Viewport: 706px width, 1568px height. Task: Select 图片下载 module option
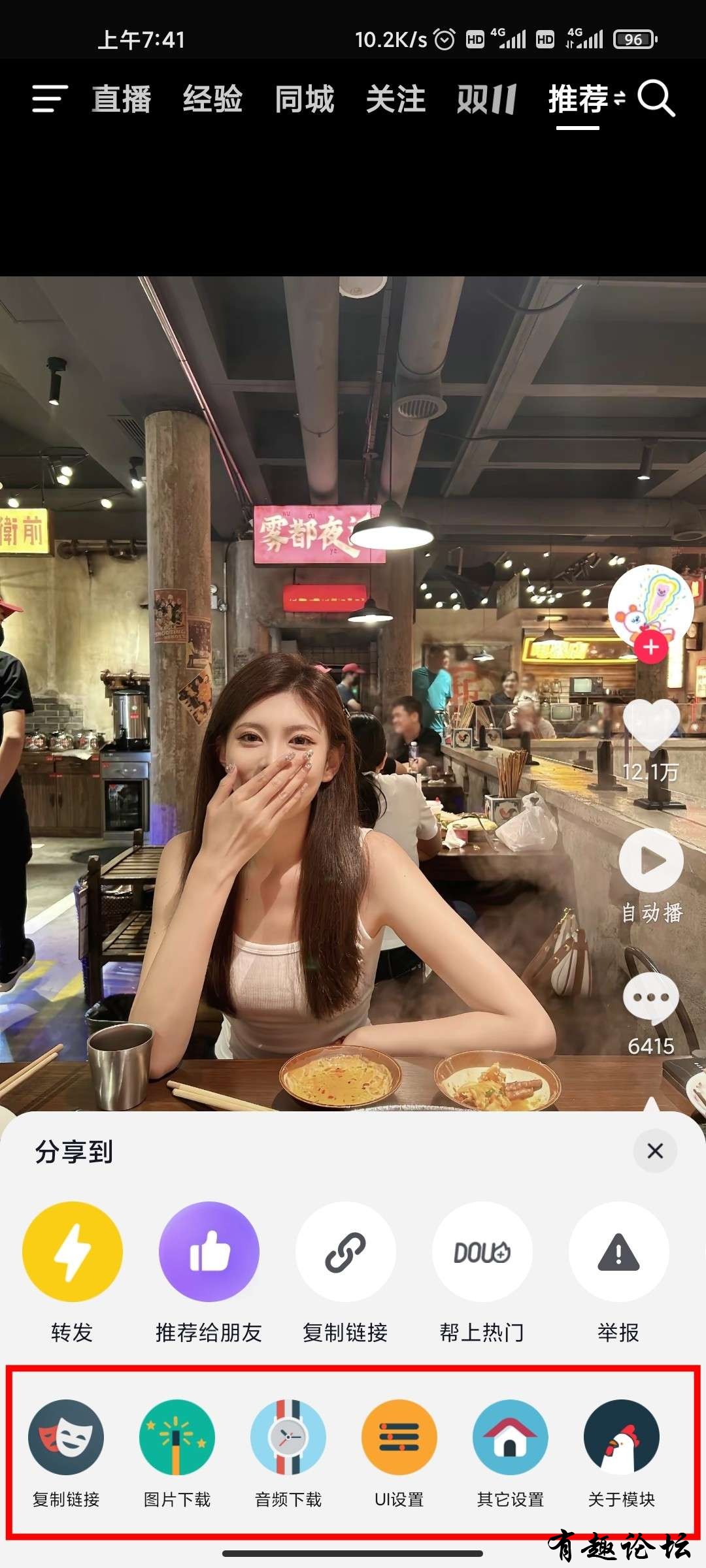(x=176, y=1437)
